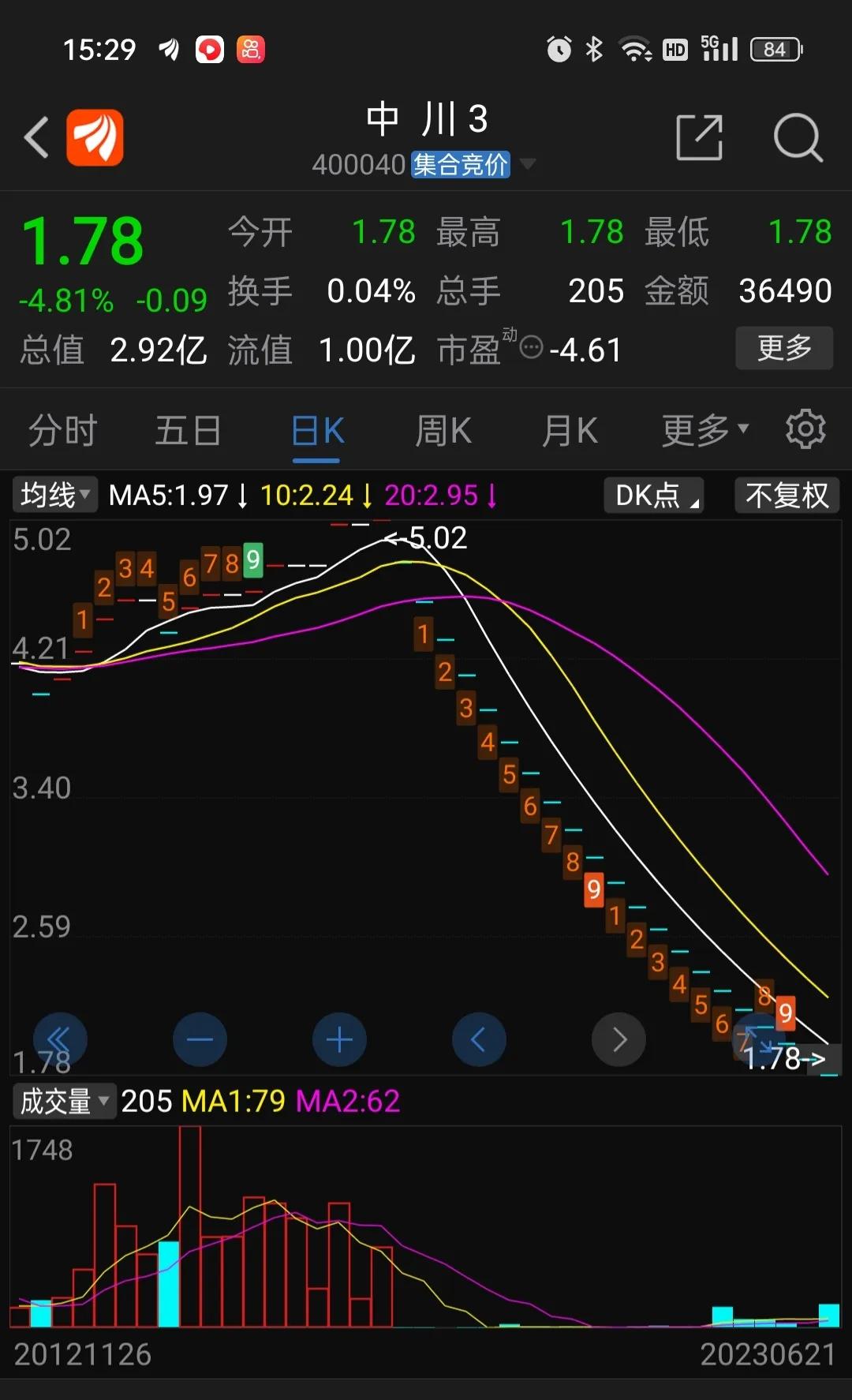The height and width of the screenshot is (1400, 852).
Task: Tap the 400040 stock code
Action: point(359,165)
